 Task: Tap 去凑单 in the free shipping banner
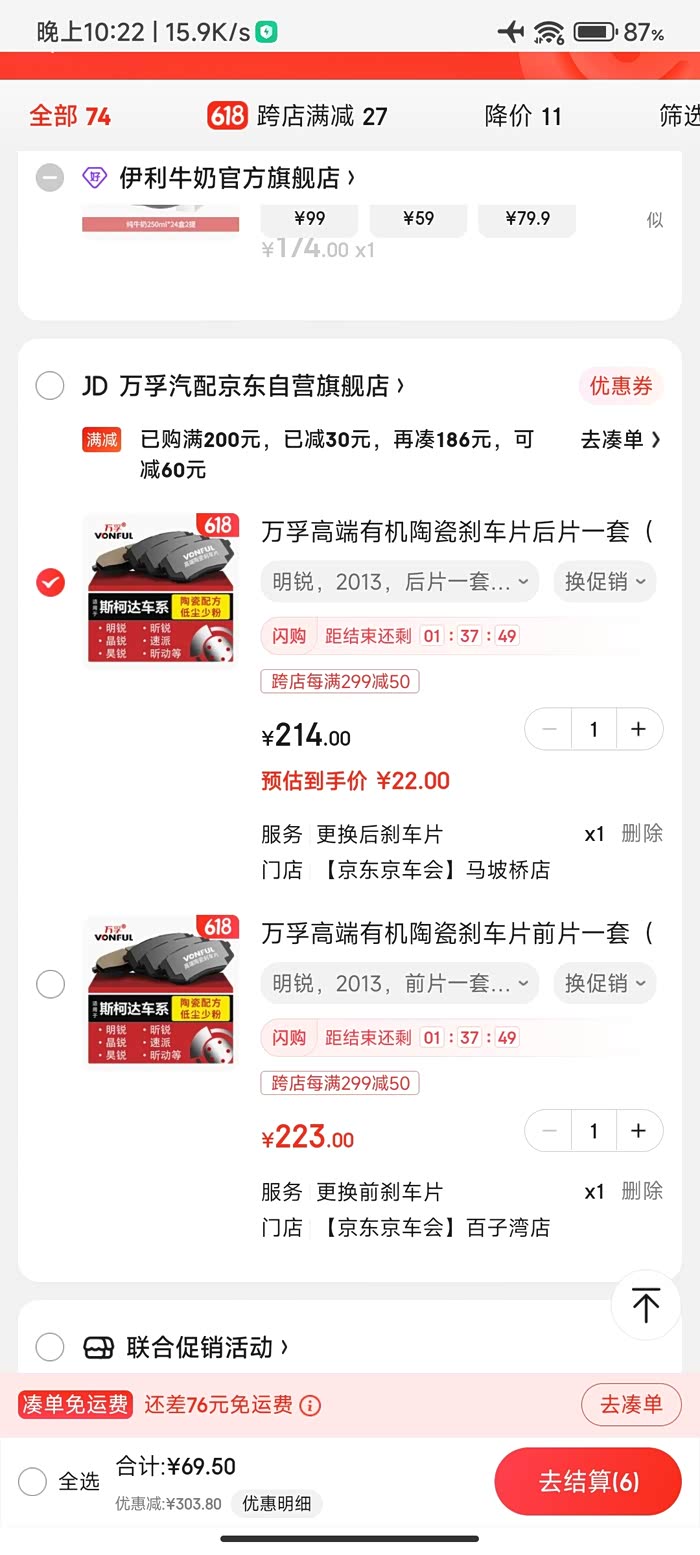click(630, 1404)
